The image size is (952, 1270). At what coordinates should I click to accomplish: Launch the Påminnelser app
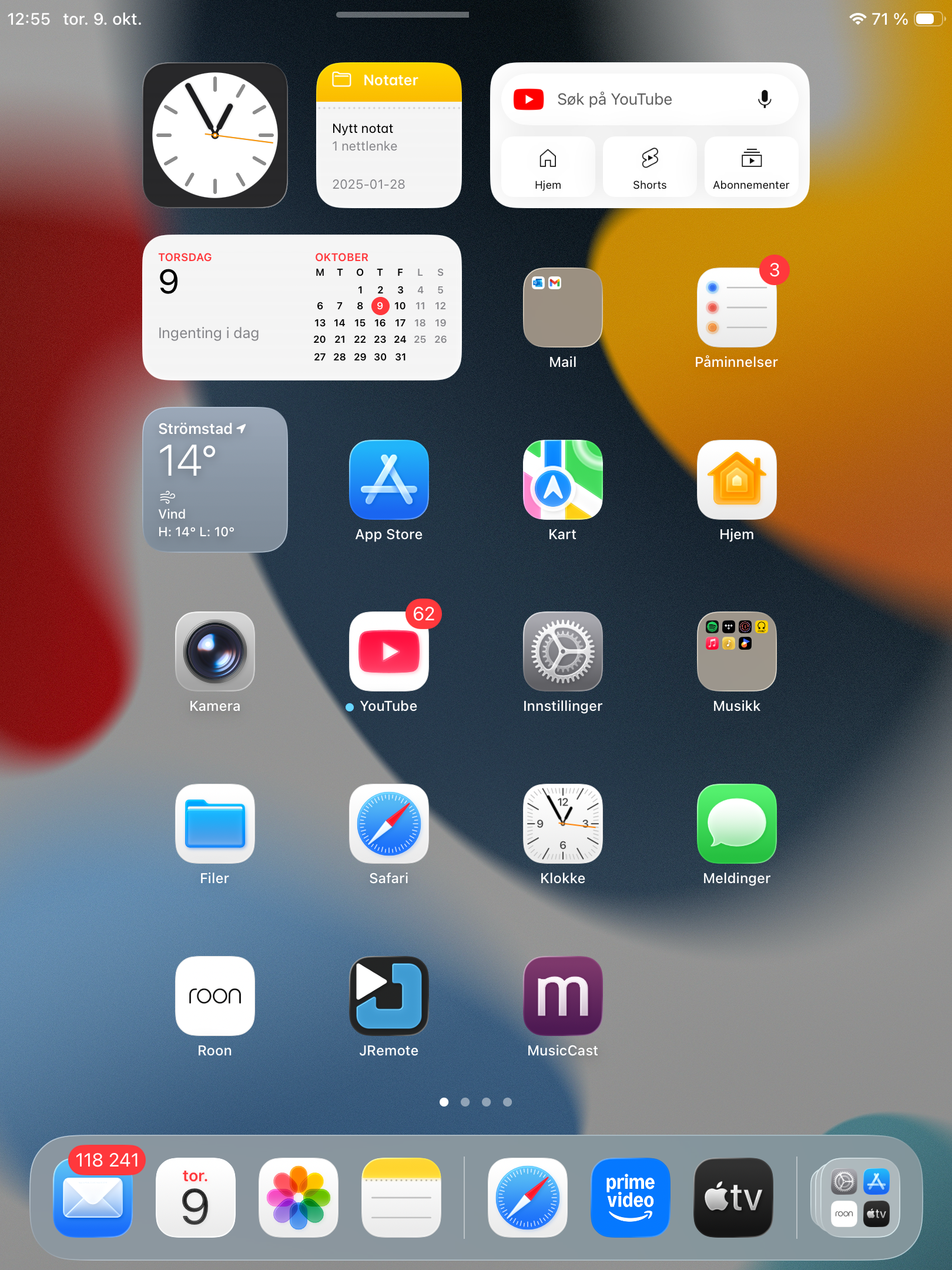point(736,308)
